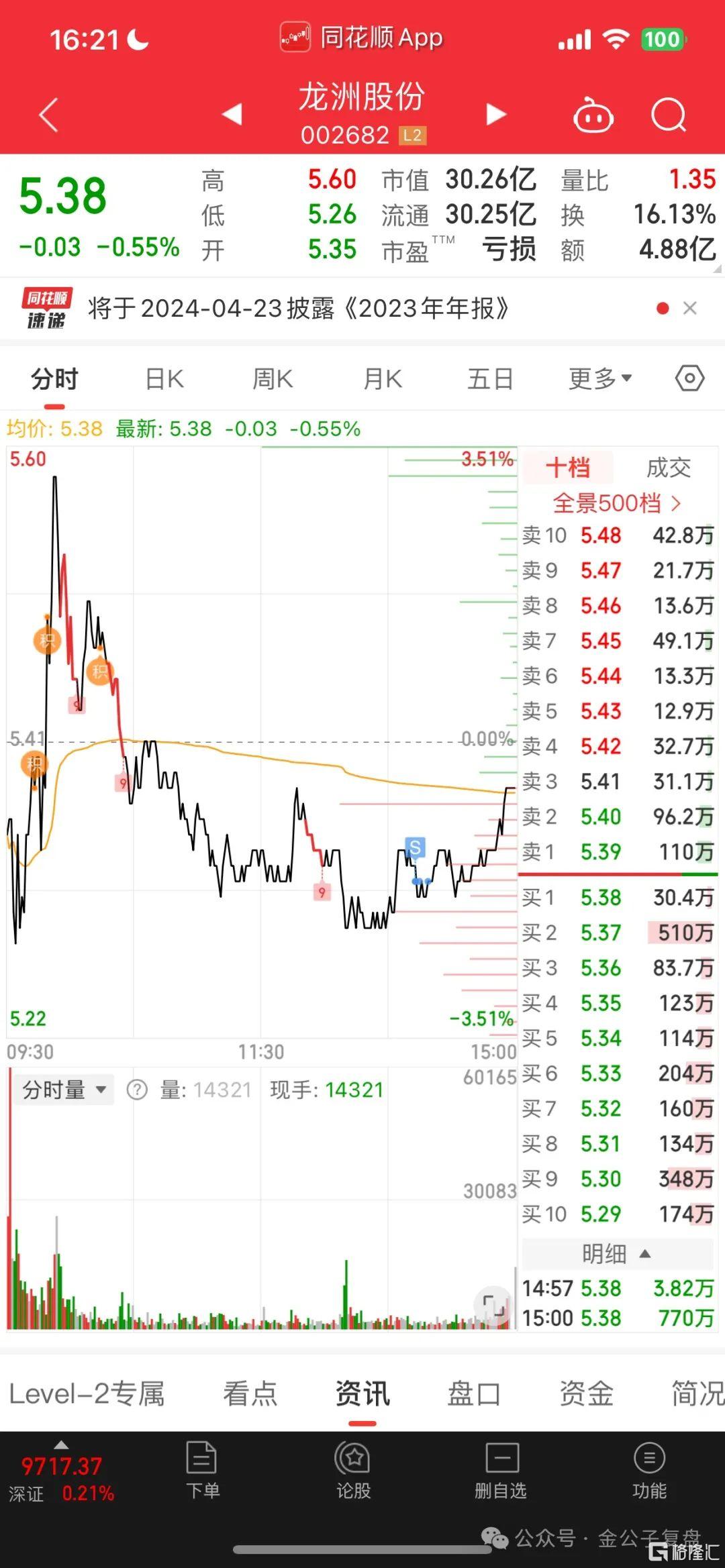This screenshot has height=1568, width=725.
Task: Open the 分时量 indicator dropdown
Action: 64,1090
